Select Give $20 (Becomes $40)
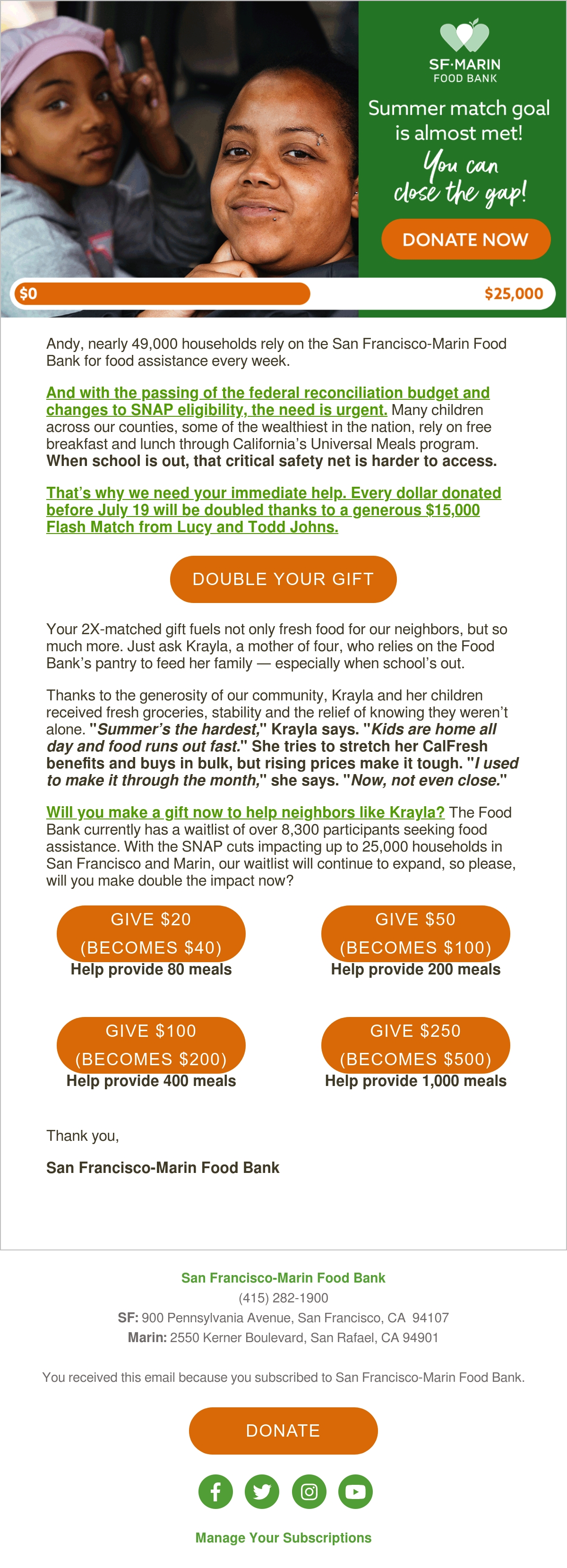The height and width of the screenshot is (1568, 567). (151, 933)
